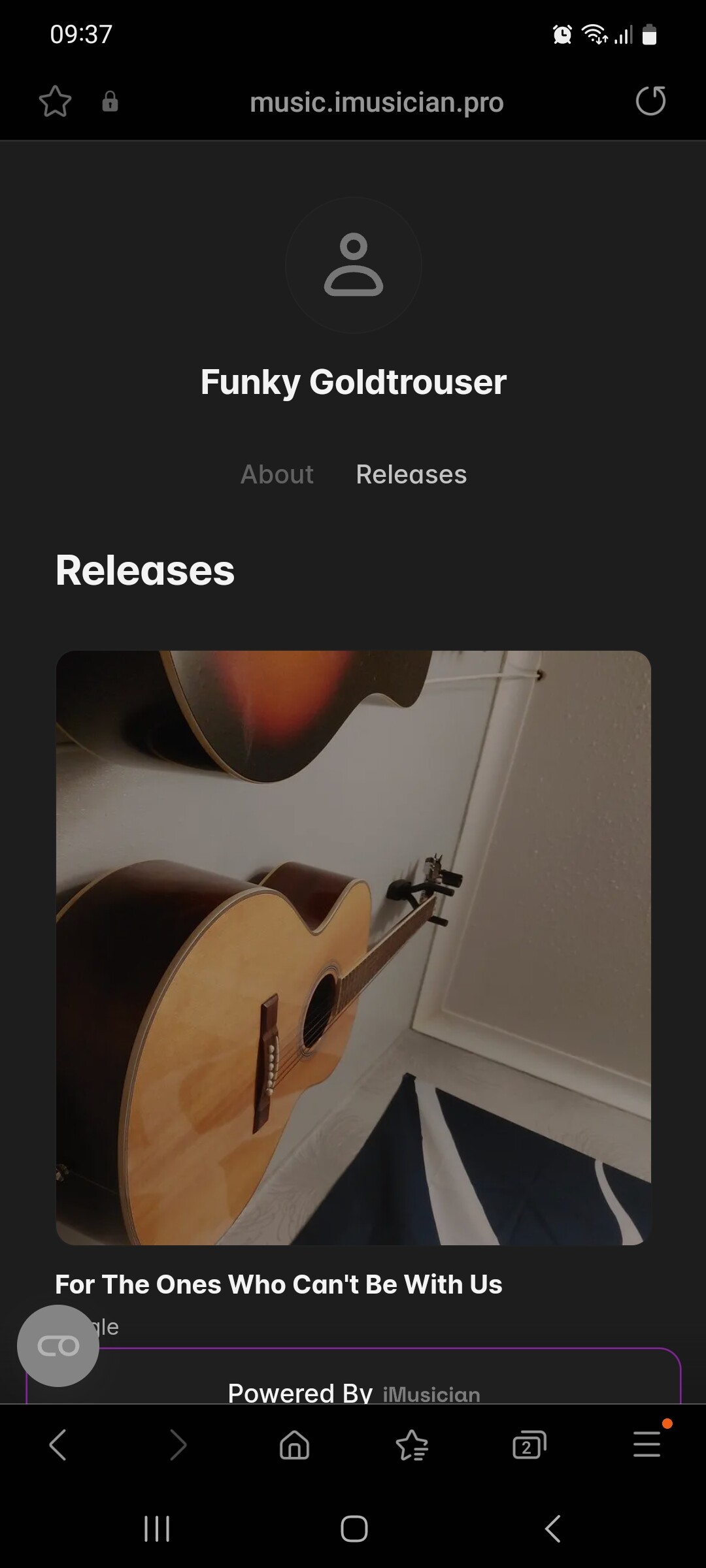Reload the page
This screenshot has width=706, height=1568.
650,101
